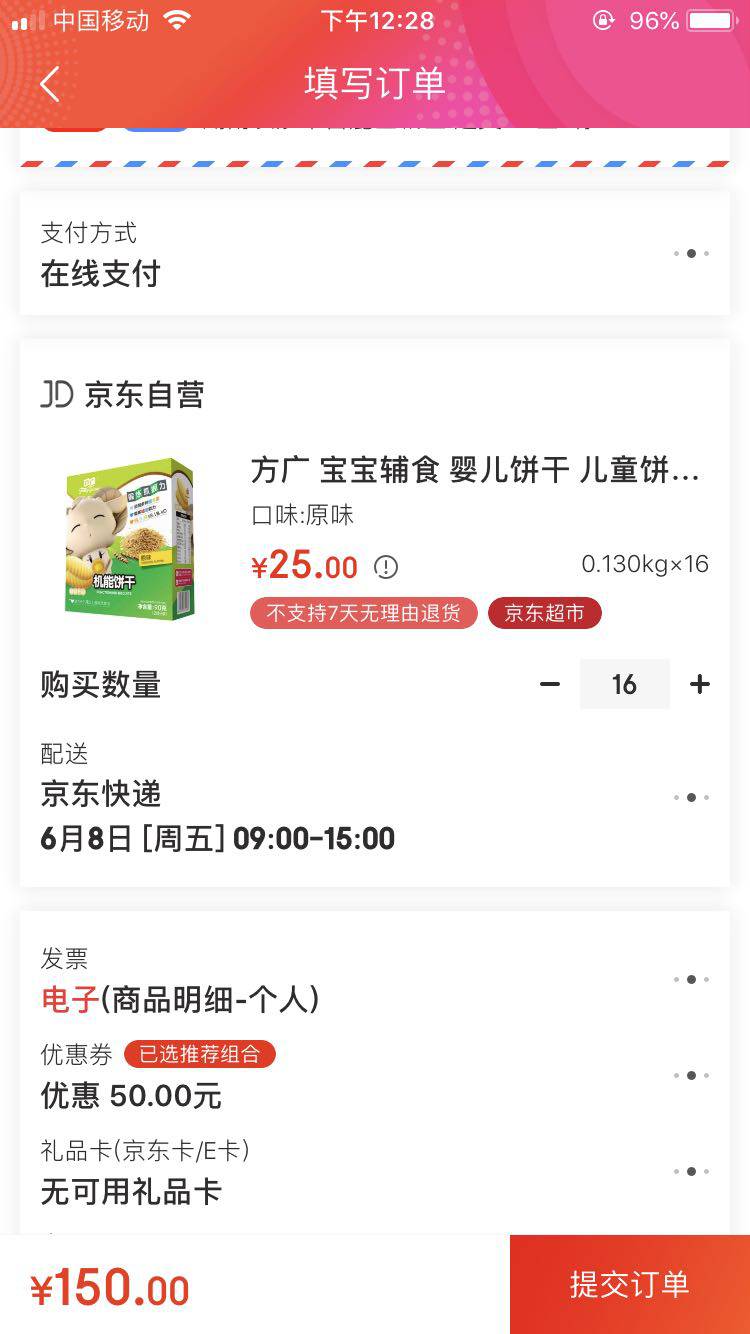Expand payment method 在线支付 options
750x1334 pixels.
click(x=690, y=253)
